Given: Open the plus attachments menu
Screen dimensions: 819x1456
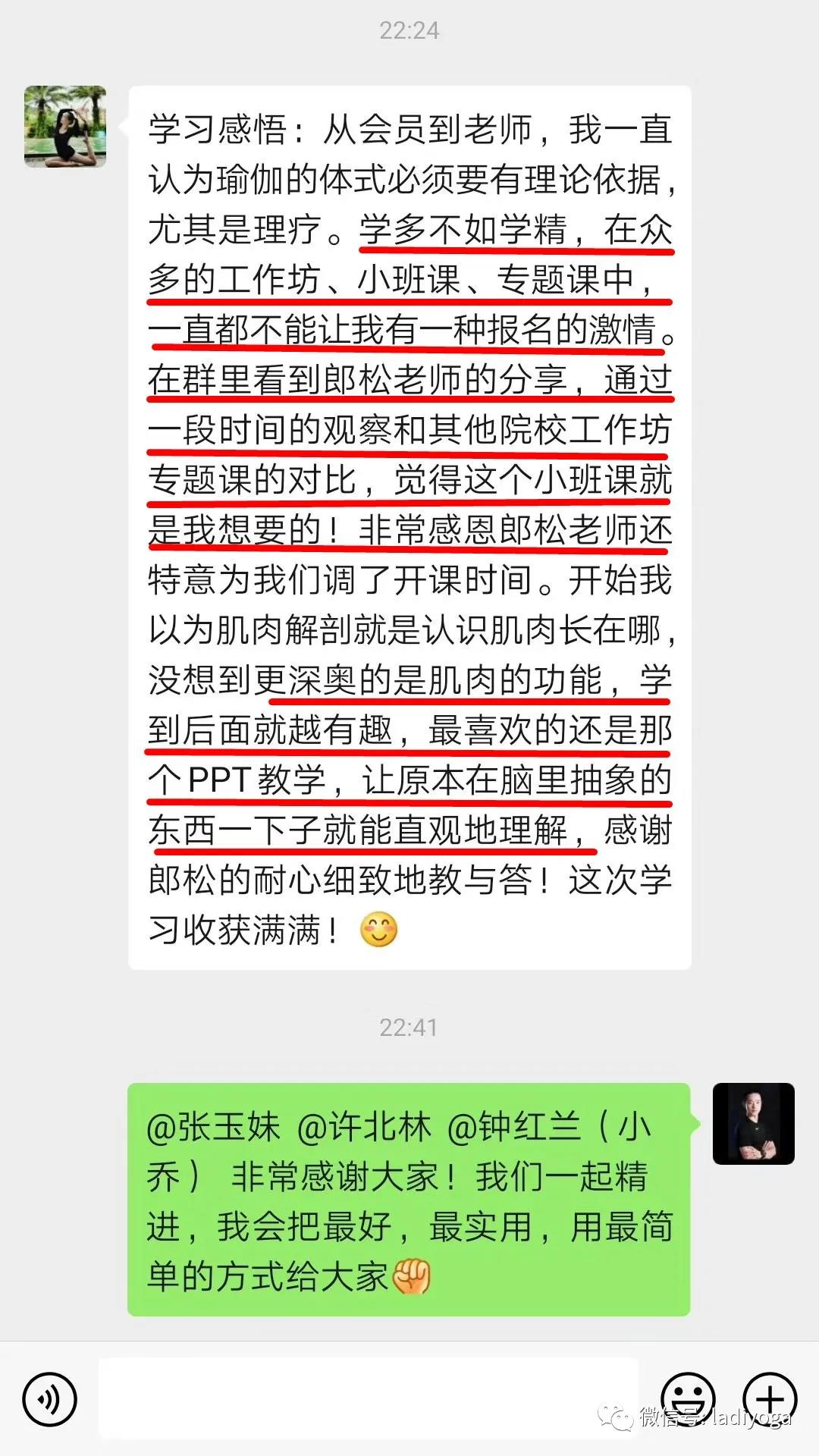Looking at the screenshot, I should [x=770, y=1399].
